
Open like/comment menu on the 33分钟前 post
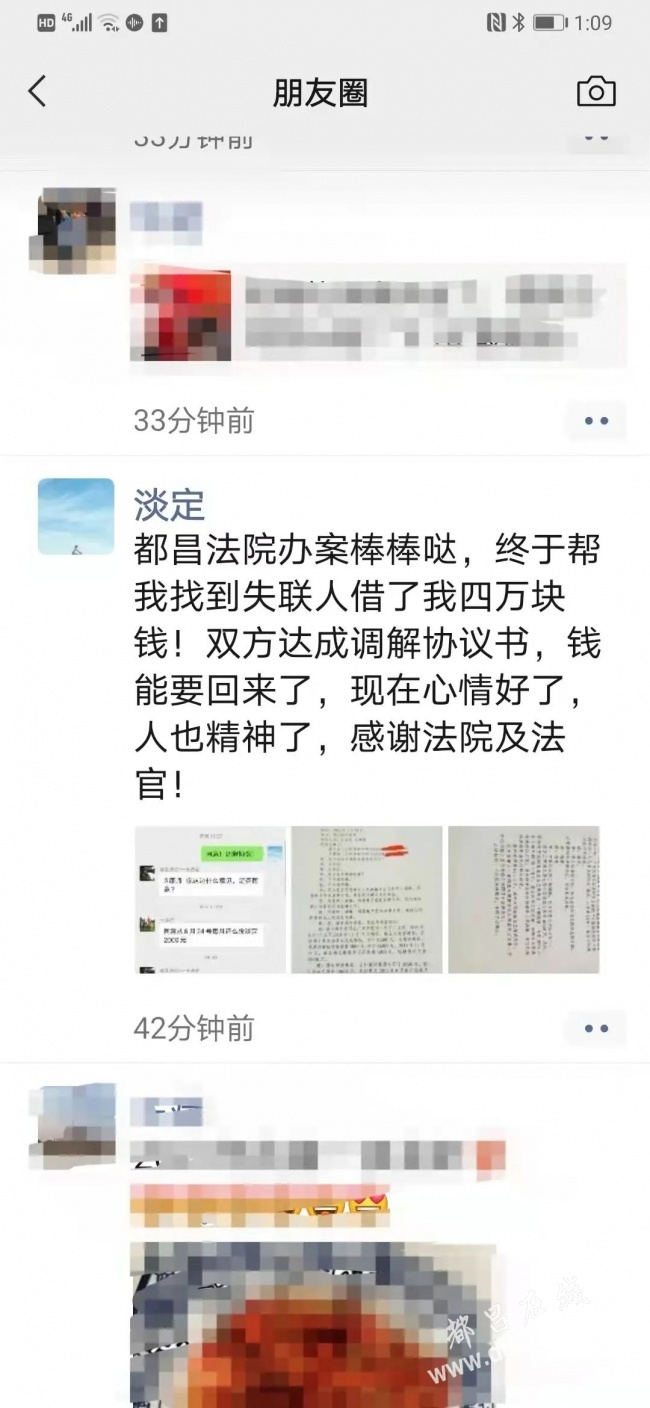[x=596, y=421]
